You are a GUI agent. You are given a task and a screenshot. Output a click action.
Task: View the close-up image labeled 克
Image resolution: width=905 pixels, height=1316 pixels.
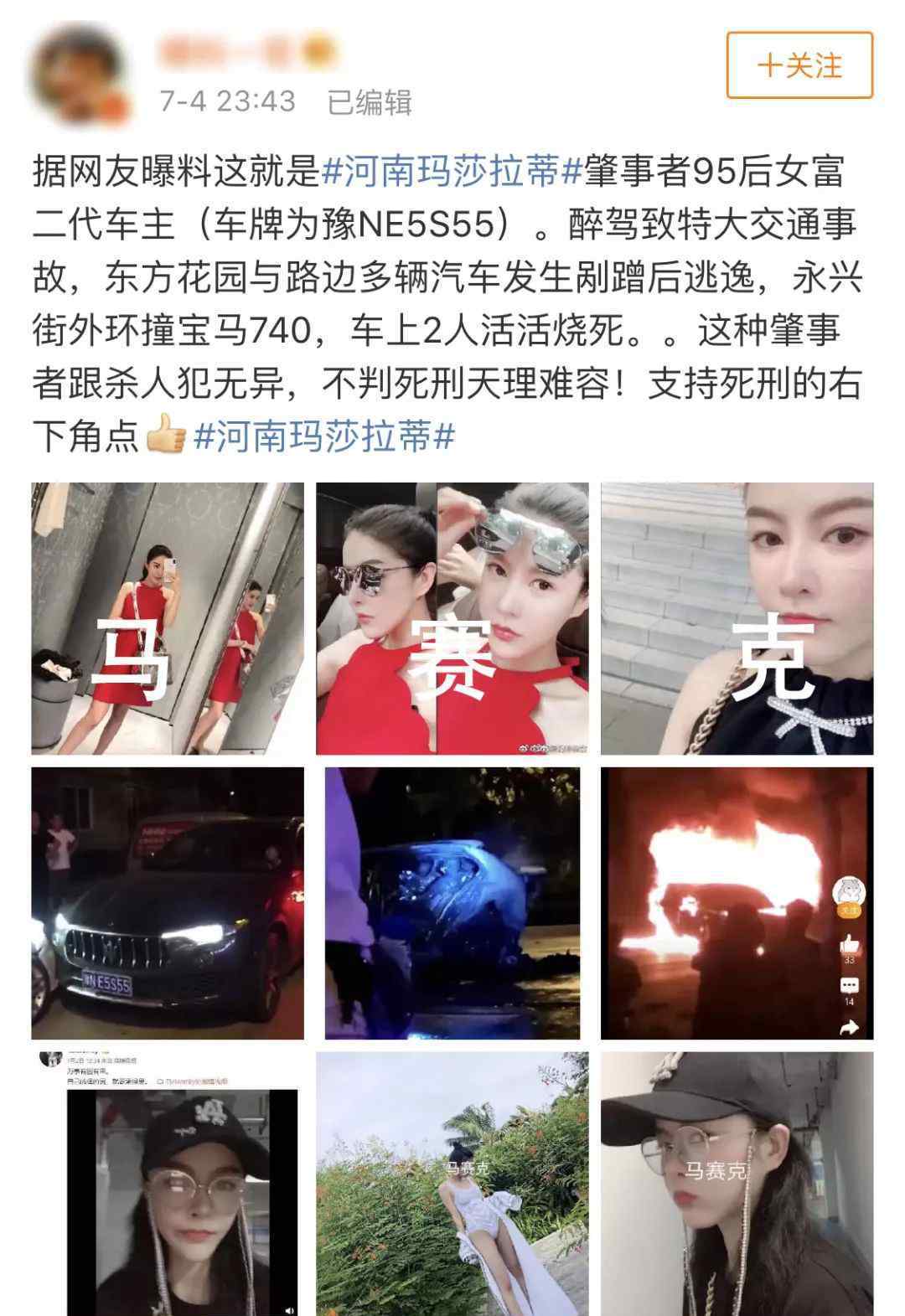pyautogui.click(x=737, y=618)
